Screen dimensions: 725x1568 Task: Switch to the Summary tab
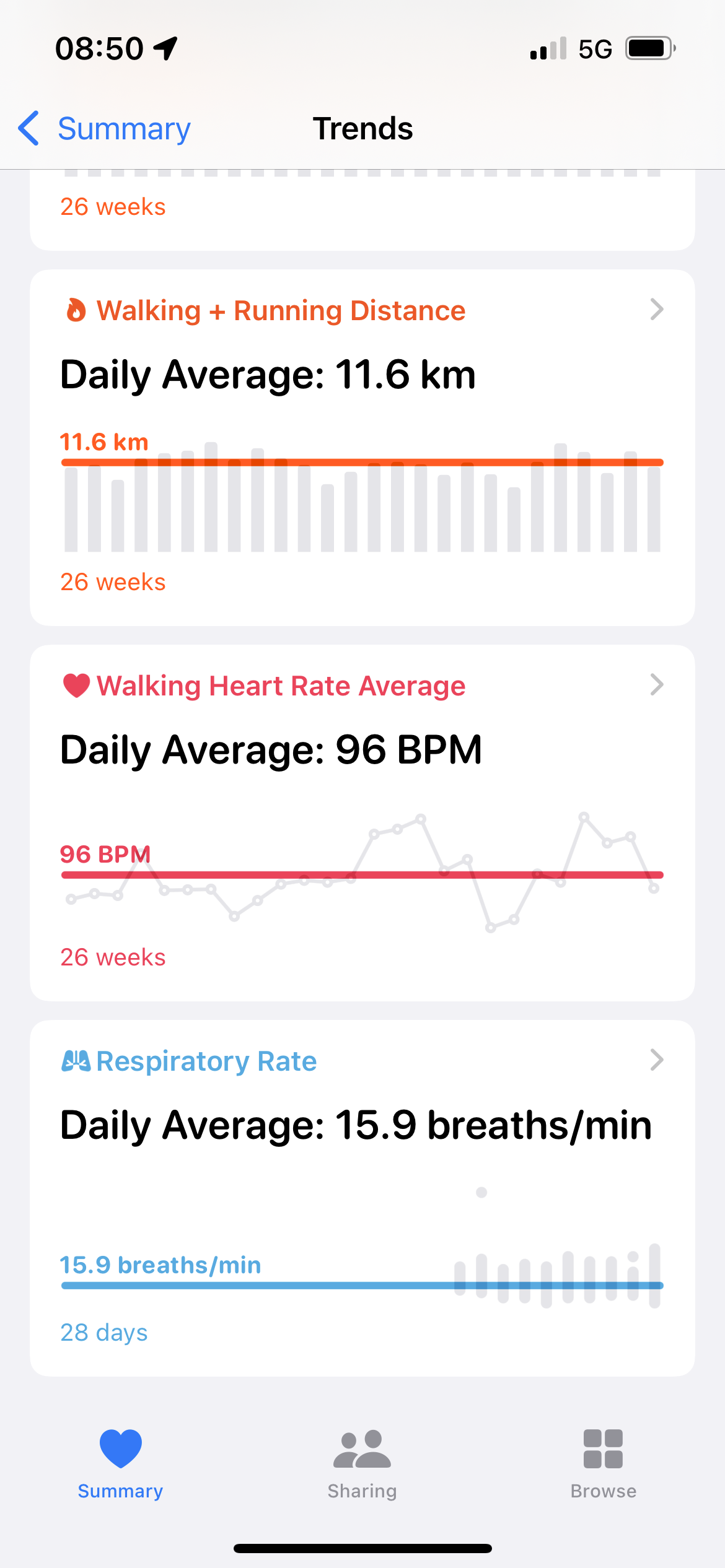pos(120,1464)
